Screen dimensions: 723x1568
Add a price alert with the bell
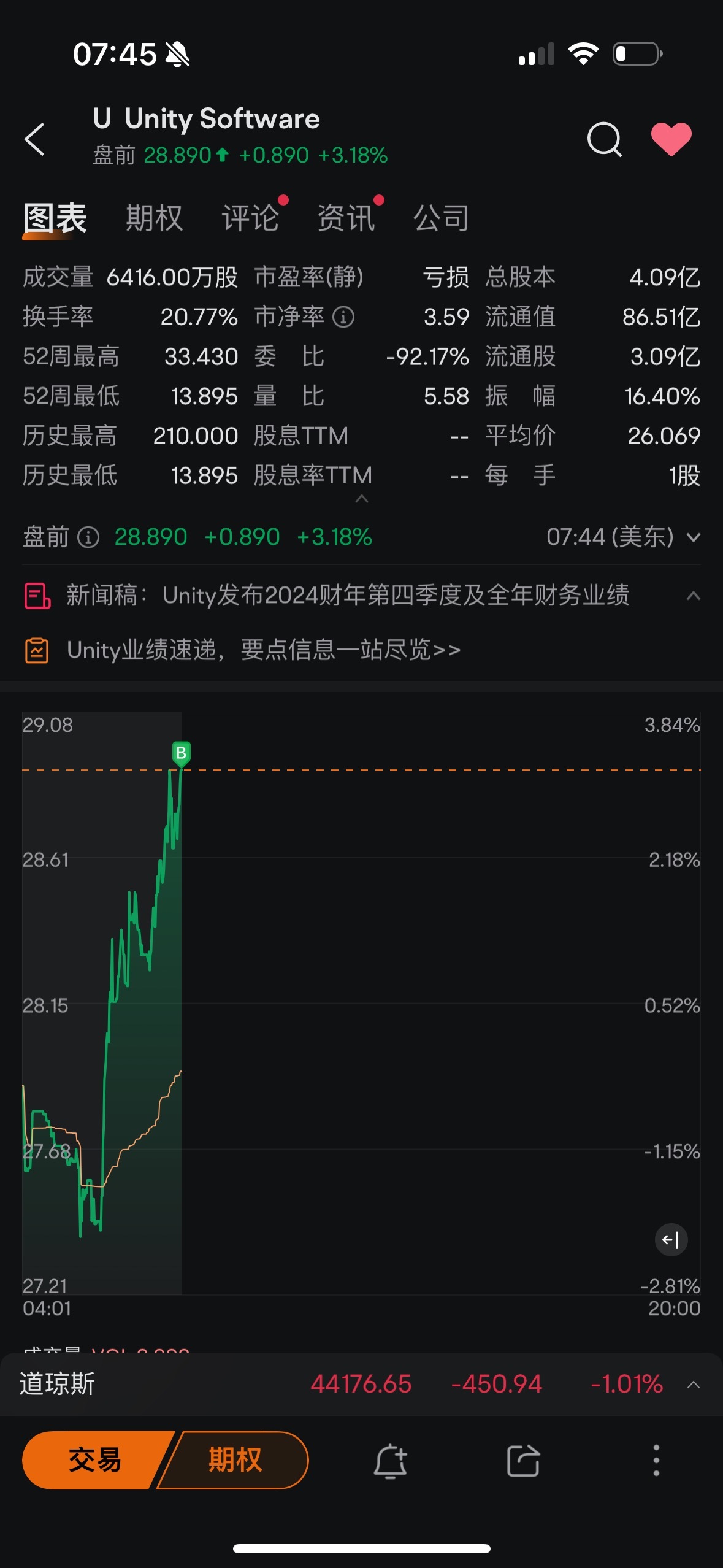click(391, 1461)
